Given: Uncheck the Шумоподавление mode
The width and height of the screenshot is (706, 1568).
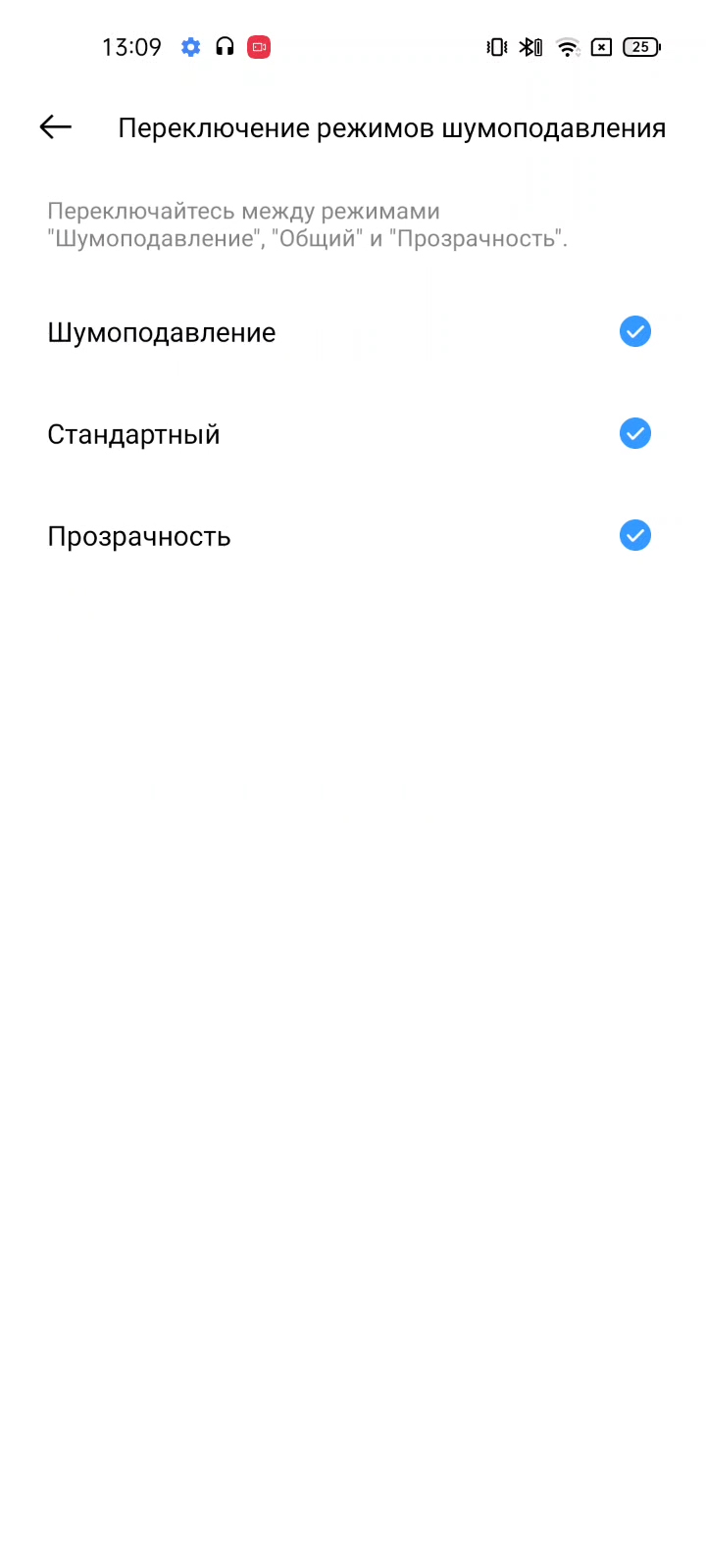Looking at the screenshot, I should [x=634, y=332].
